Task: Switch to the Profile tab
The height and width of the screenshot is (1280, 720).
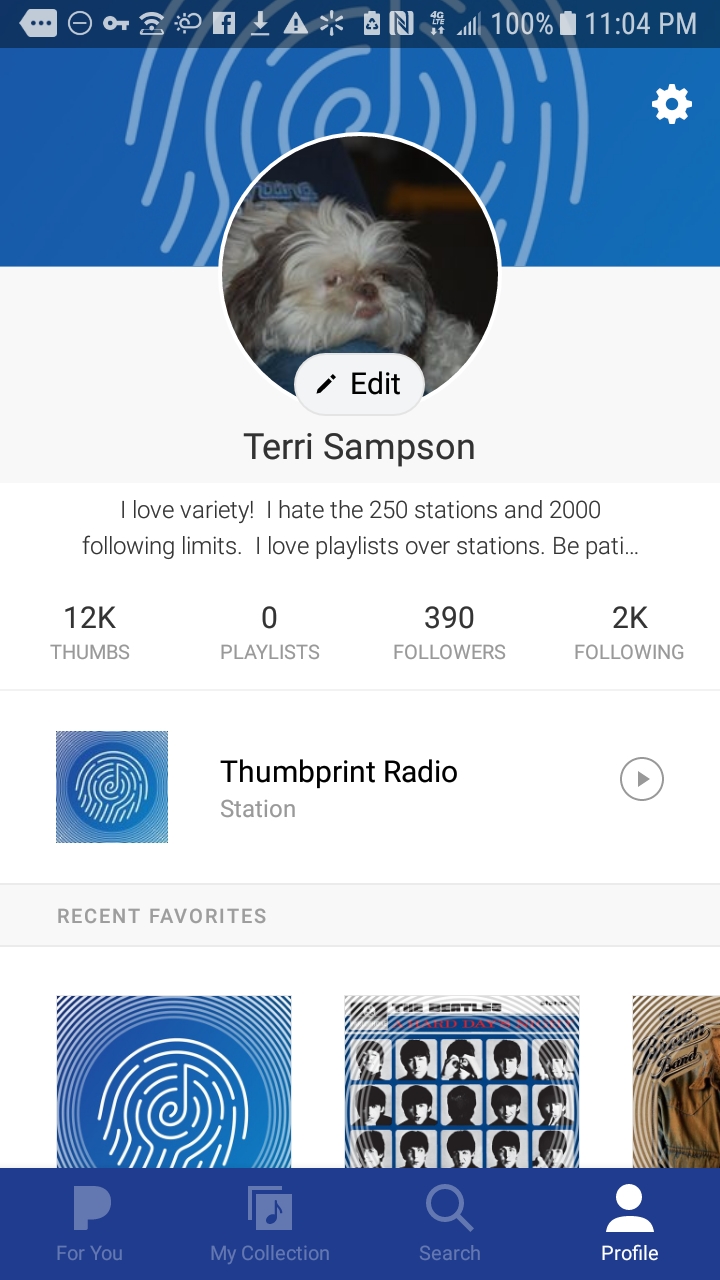Action: 629,1222
